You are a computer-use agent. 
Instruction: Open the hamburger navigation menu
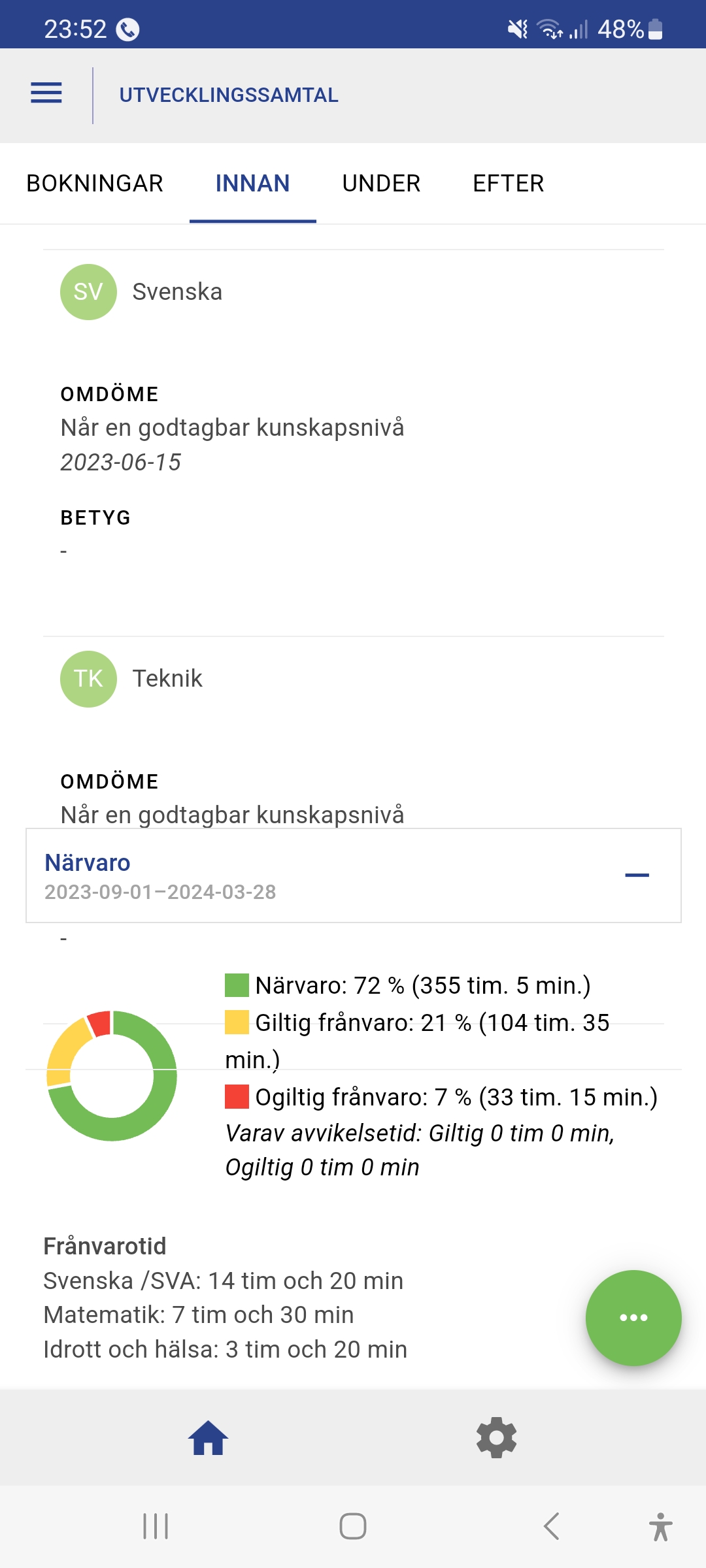tap(46, 93)
